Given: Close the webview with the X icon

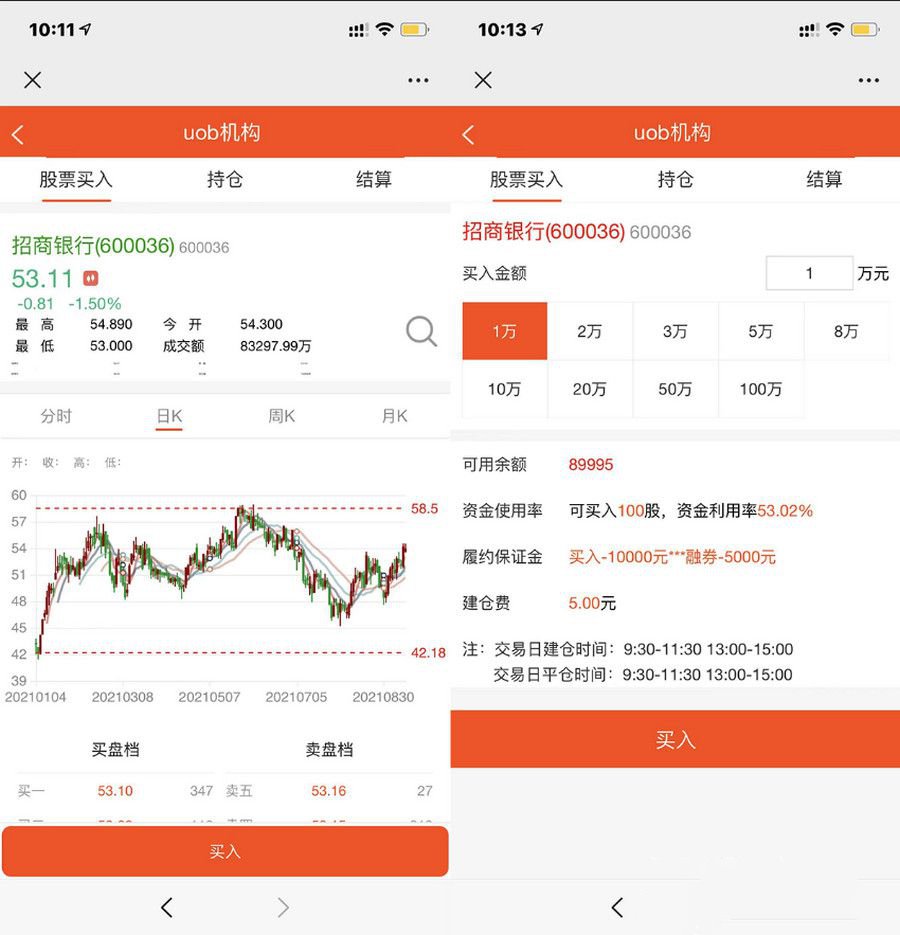Looking at the screenshot, I should pyautogui.click(x=32, y=80).
